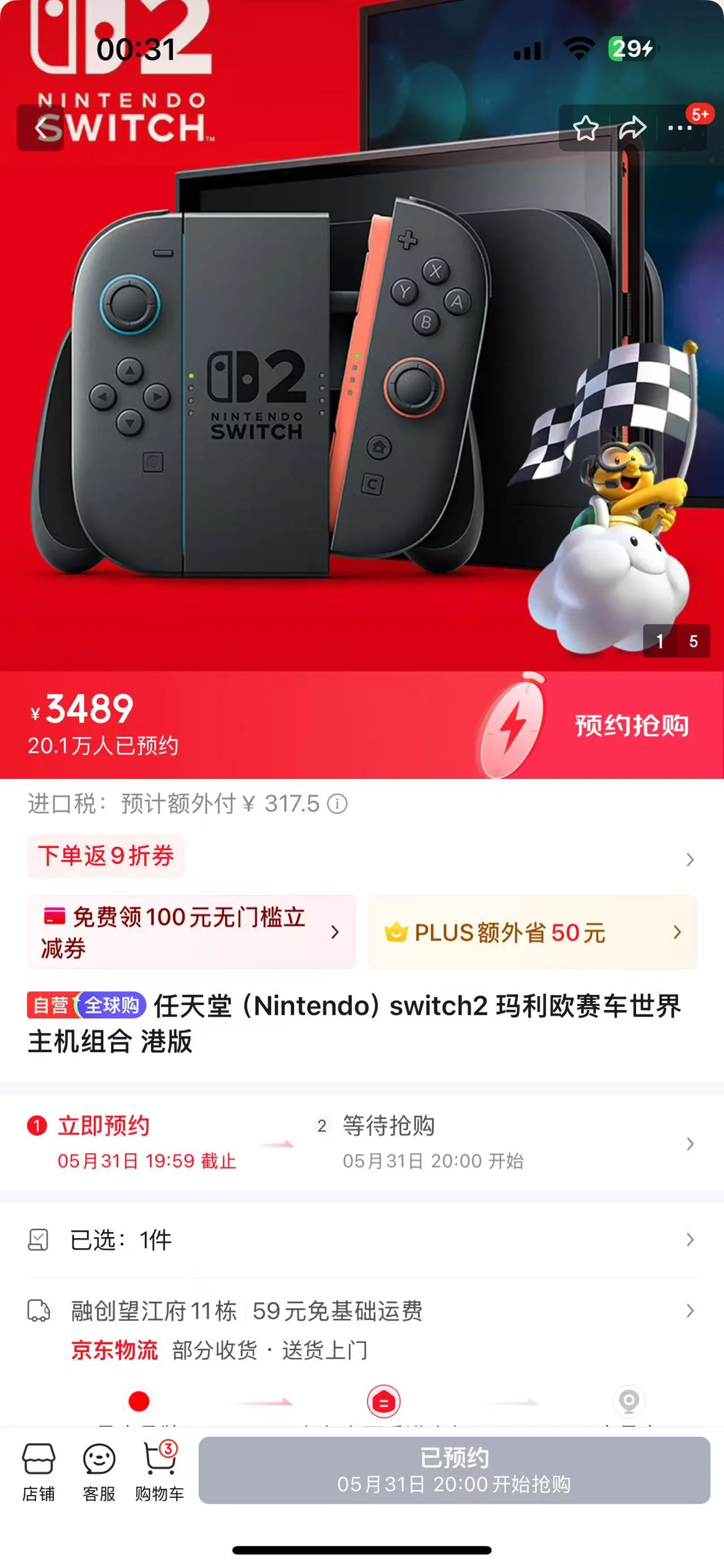The height and width of the screenshot is (1568, 724).
Task: Go back using the top-left arrow
Action: click(x=40, y=128)
